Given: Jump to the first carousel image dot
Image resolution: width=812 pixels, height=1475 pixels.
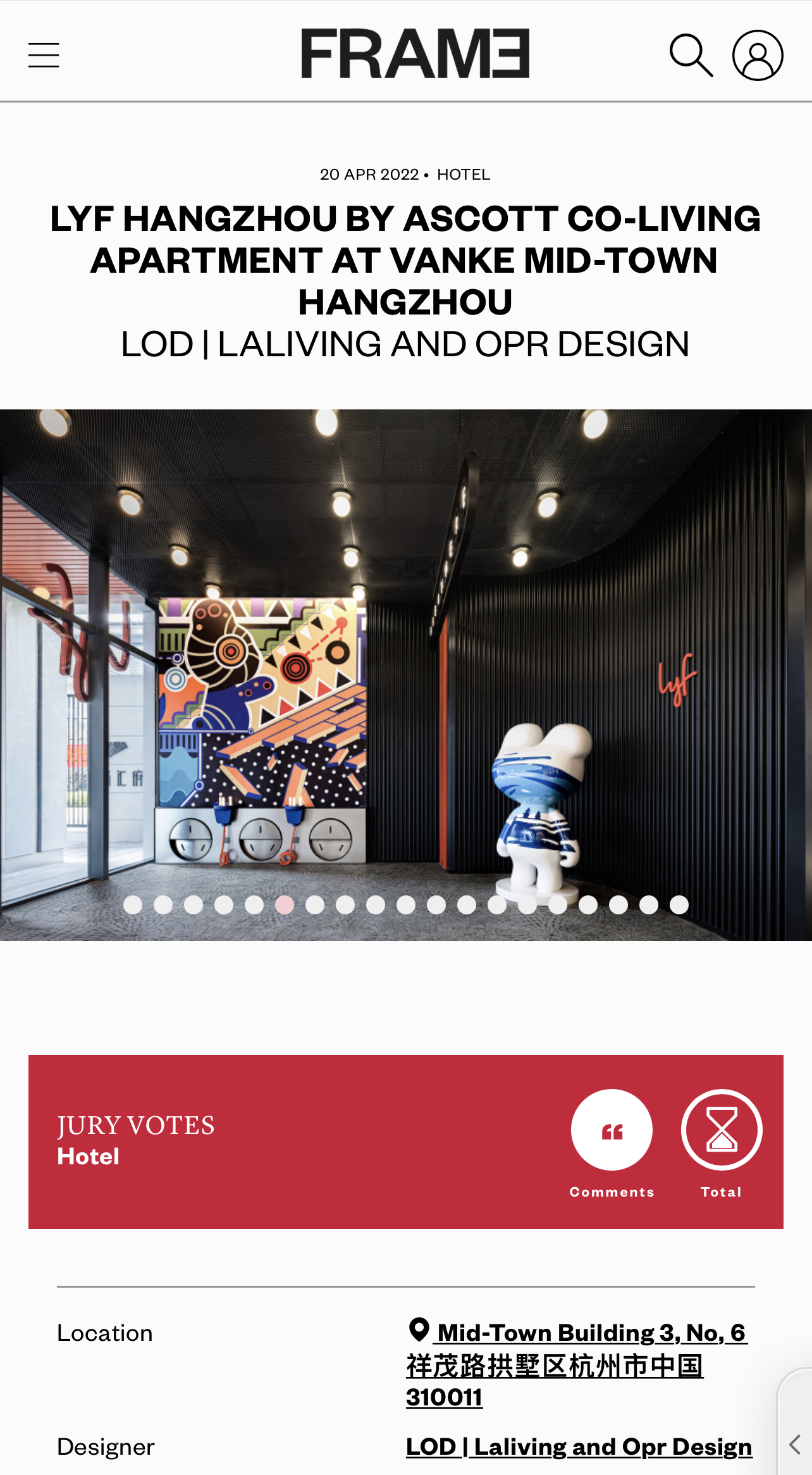Looking at the screenshot, I should click(x=133, y=905).
